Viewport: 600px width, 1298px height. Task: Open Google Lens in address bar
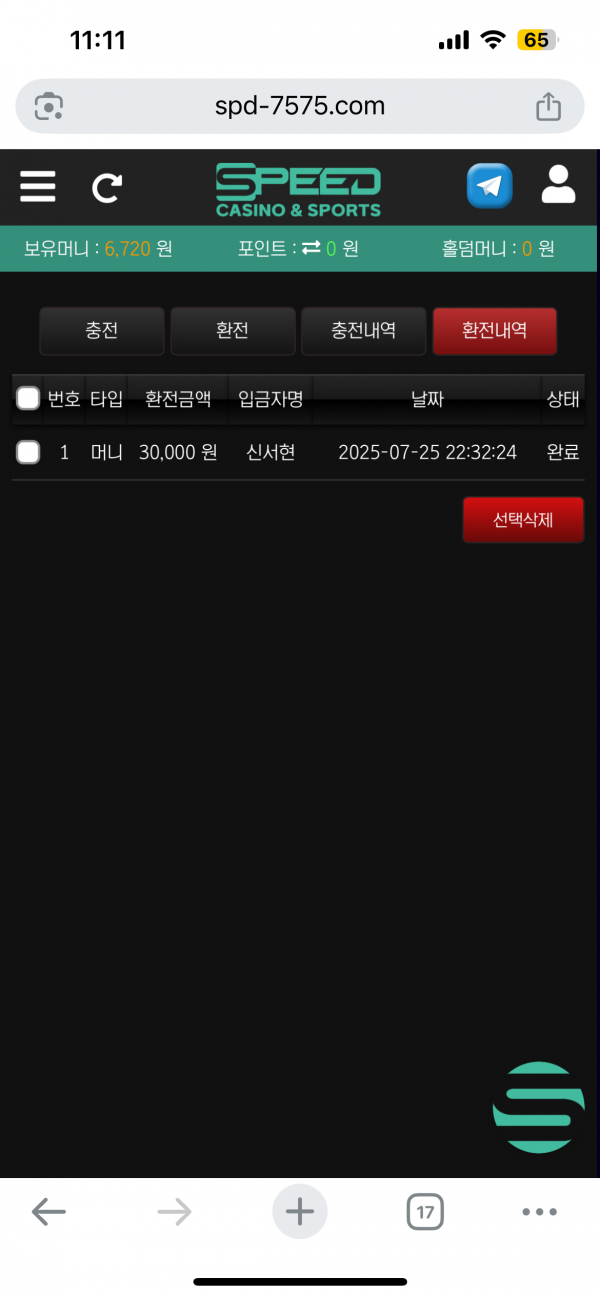pos(48,106)
